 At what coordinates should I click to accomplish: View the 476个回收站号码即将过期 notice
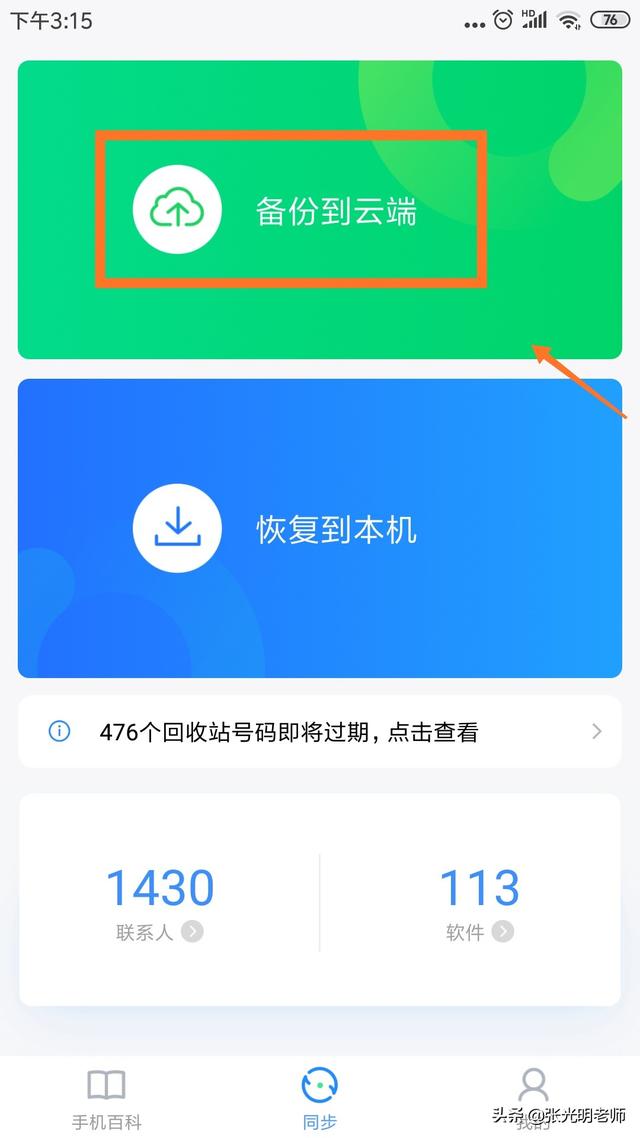coord(320,732)
